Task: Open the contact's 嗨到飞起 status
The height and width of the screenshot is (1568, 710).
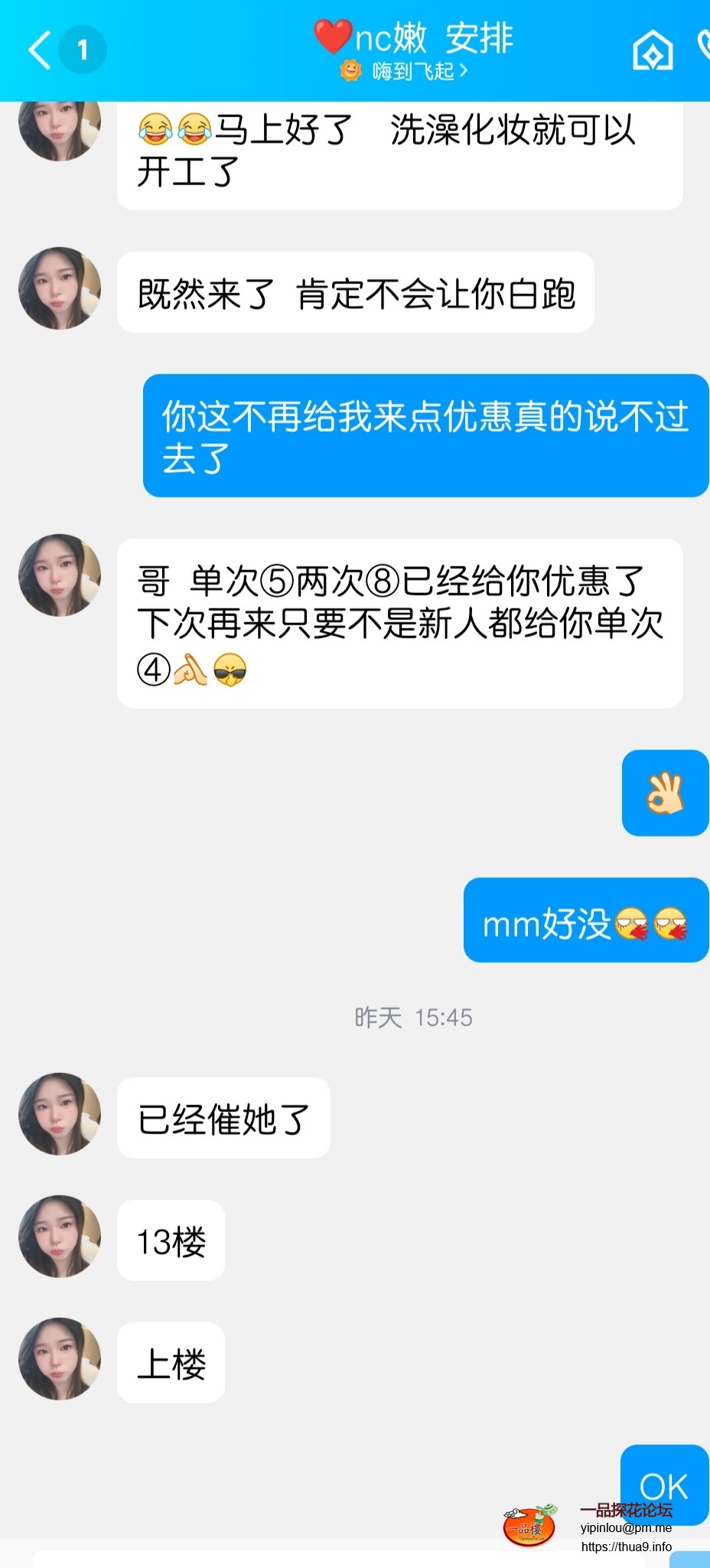Action: [405, 72]
